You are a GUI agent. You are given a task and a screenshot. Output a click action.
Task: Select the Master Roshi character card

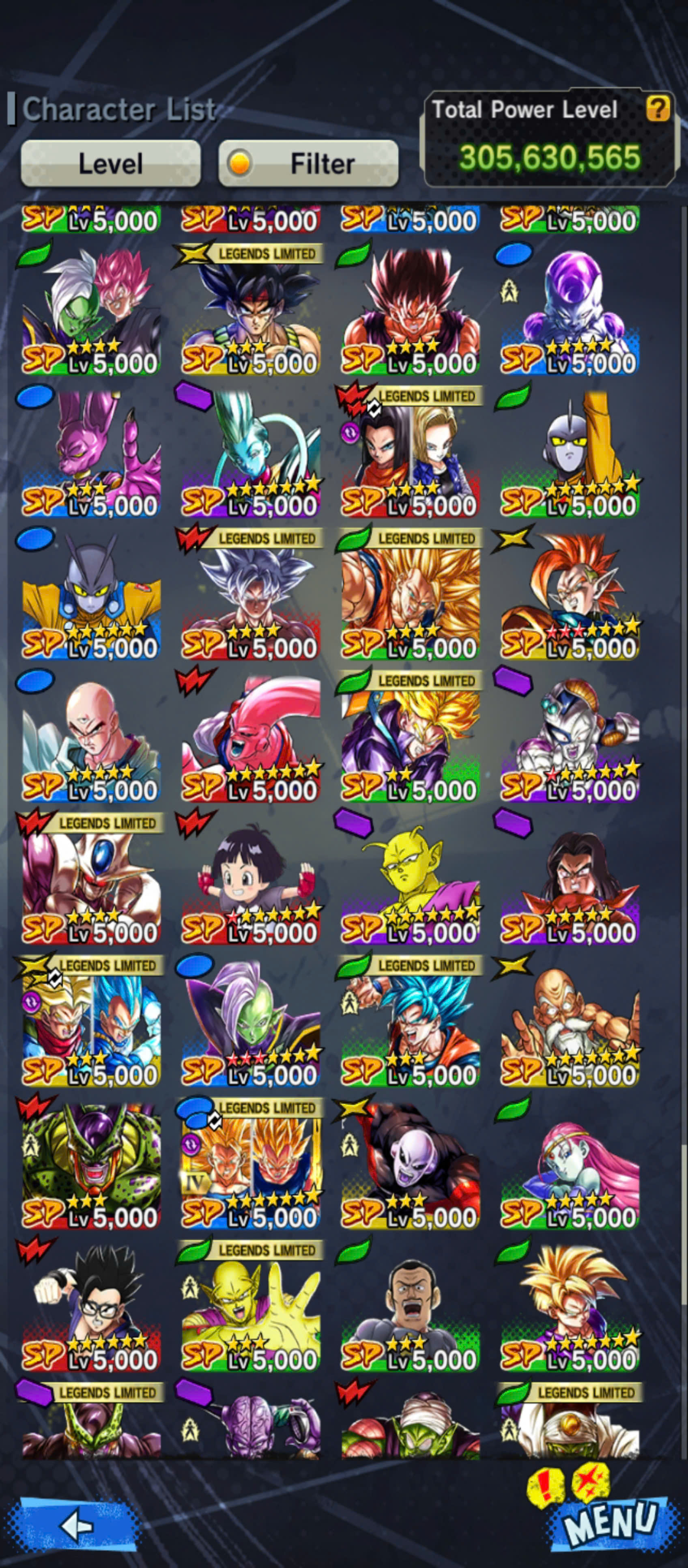click(570, 1021)
